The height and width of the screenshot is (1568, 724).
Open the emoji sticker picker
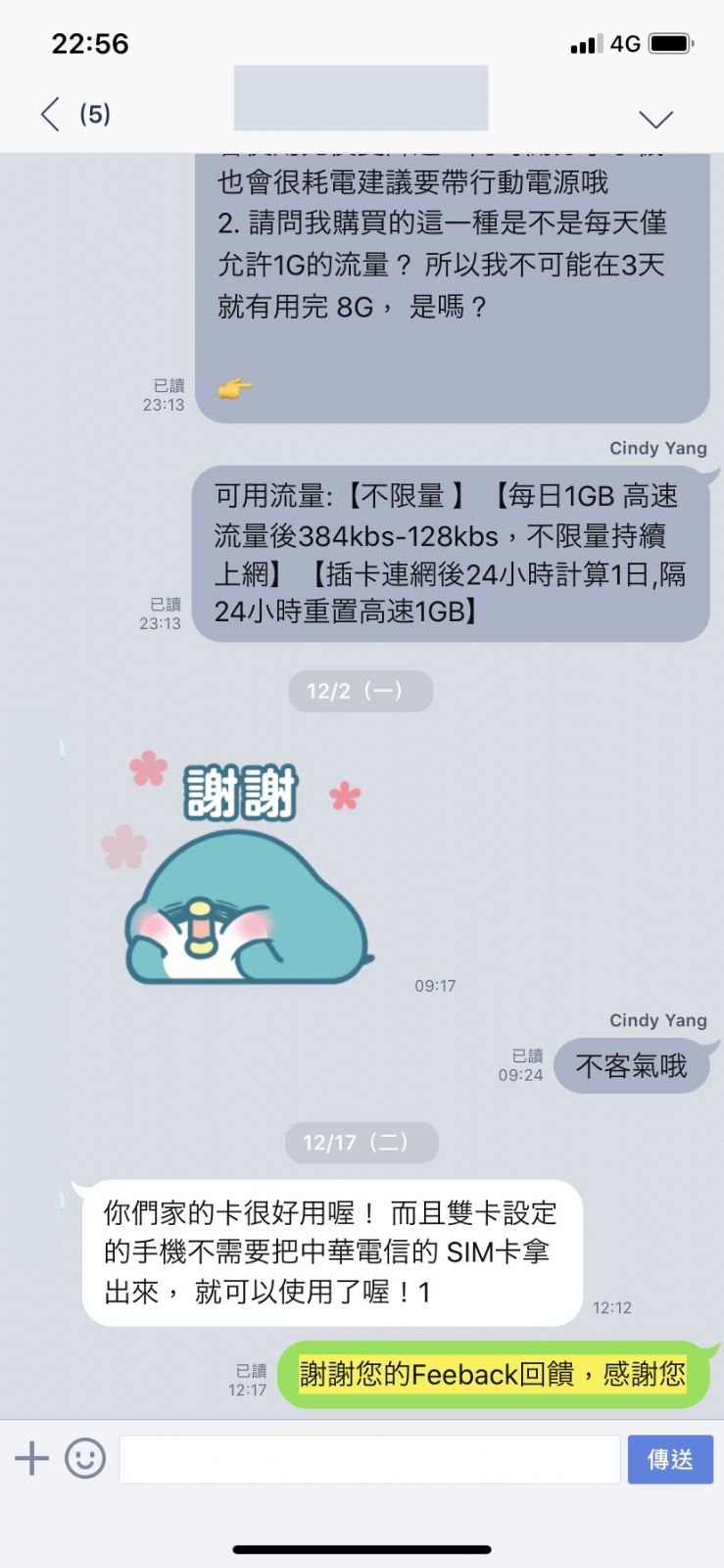pos(85,1458)
